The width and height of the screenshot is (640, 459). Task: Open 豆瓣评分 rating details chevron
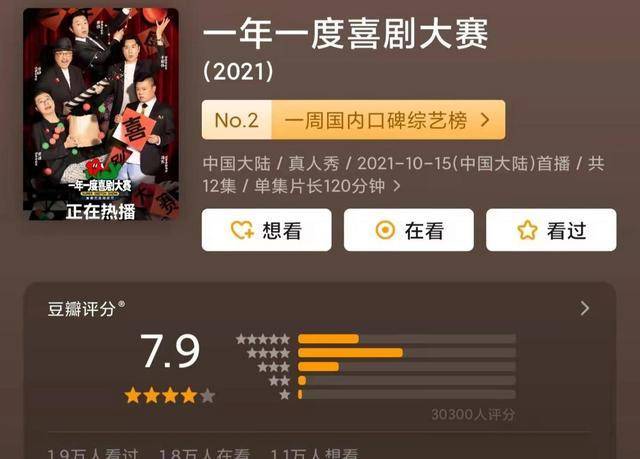[x=585, y=308]
